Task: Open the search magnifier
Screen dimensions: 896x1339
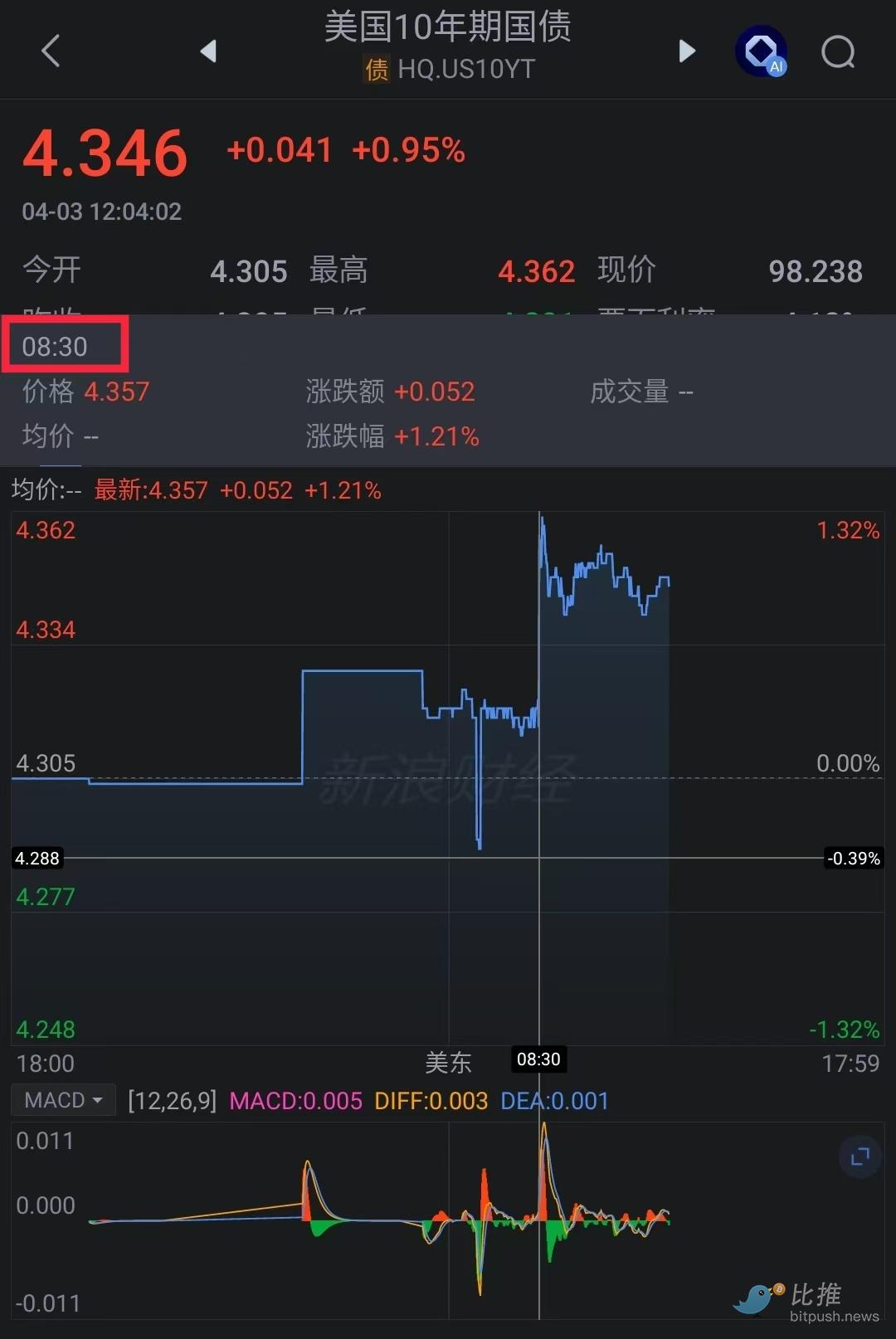Action: (x=838, y=52)
